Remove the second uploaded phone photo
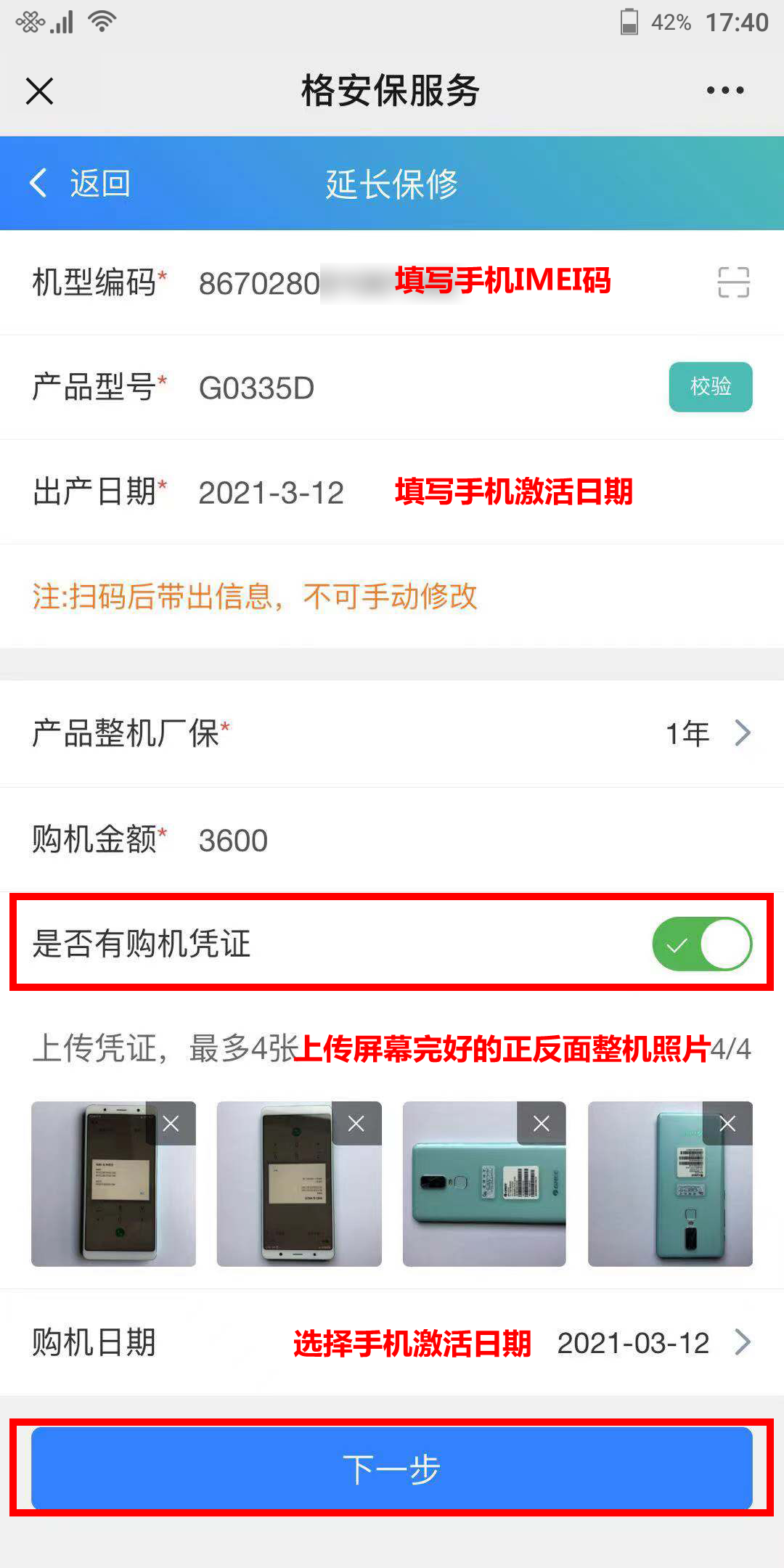This screenshot has height=1568, width=784. (356, 1124)
